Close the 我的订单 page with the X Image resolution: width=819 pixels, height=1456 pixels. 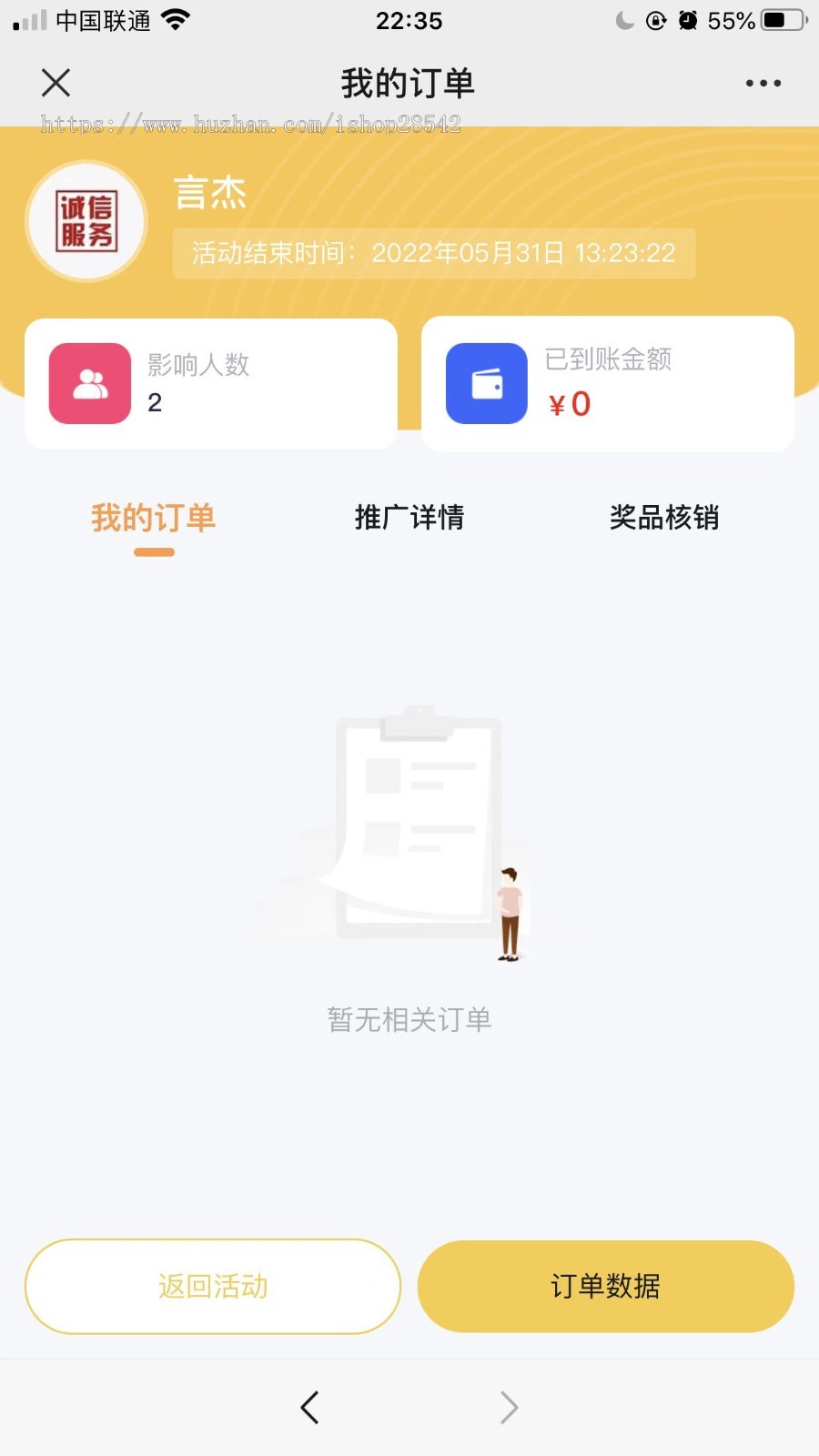tap(56, 82)
